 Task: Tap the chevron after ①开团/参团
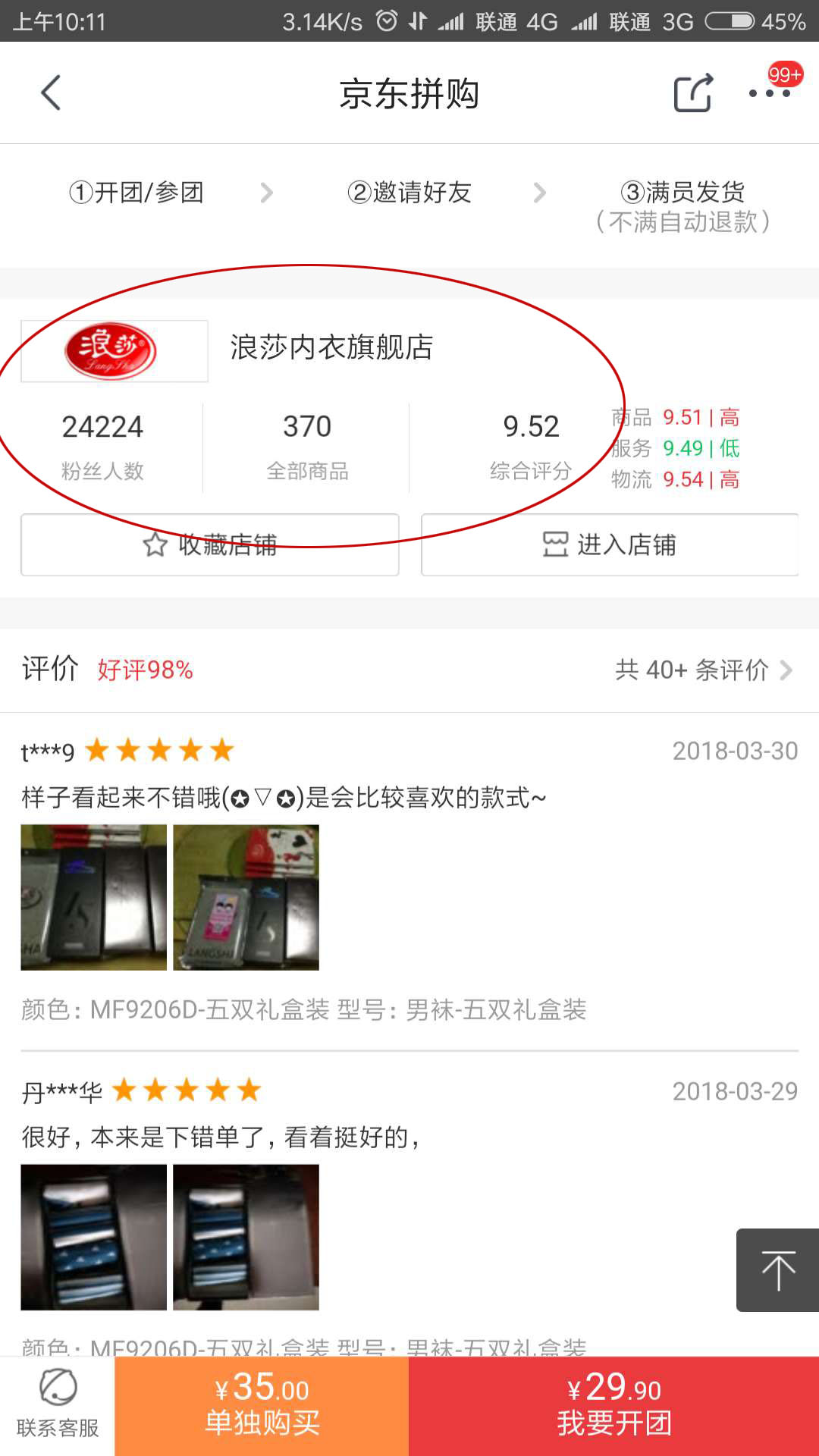click(x=267, y=193)
